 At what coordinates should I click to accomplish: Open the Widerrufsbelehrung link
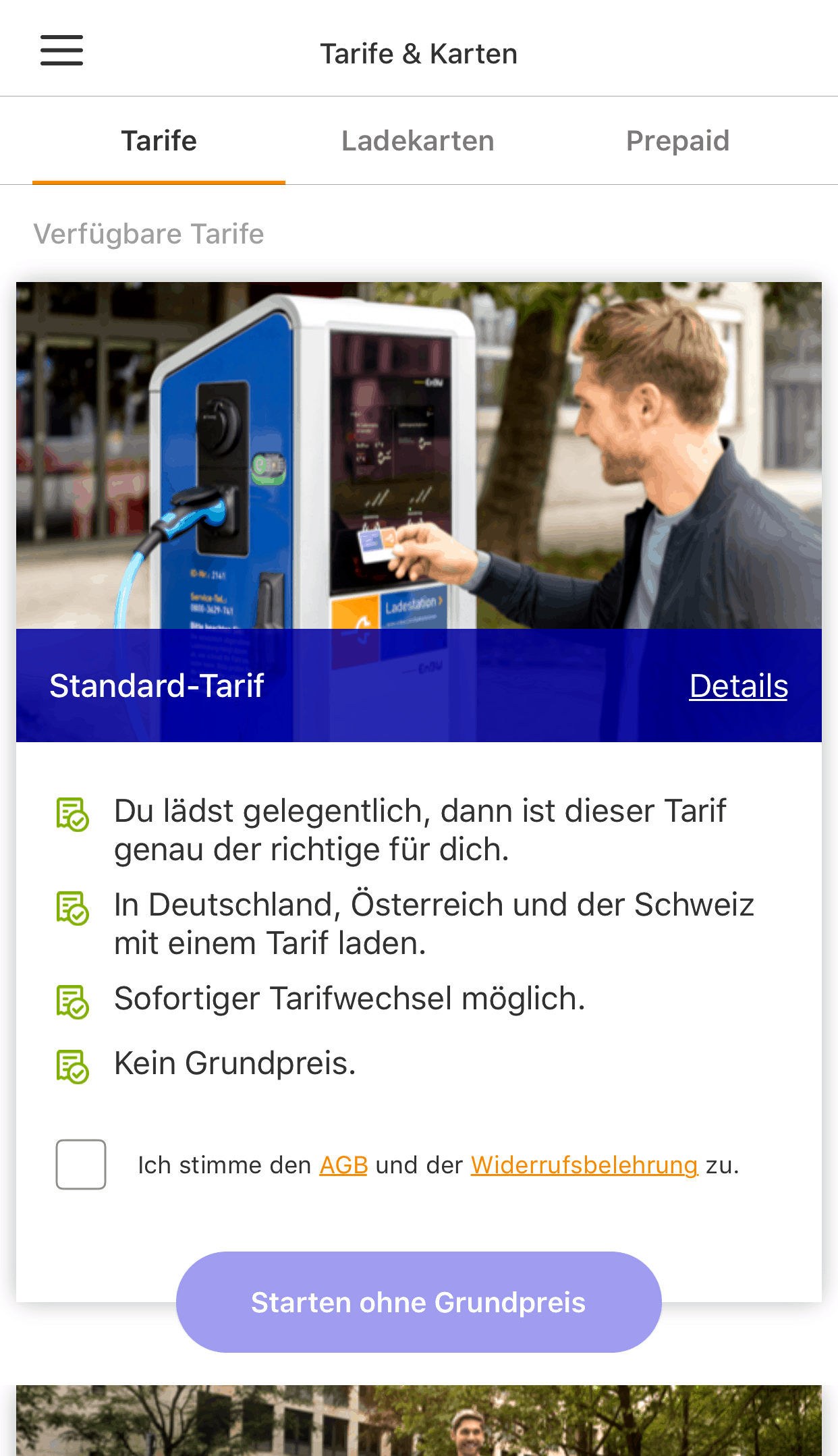584,1165
